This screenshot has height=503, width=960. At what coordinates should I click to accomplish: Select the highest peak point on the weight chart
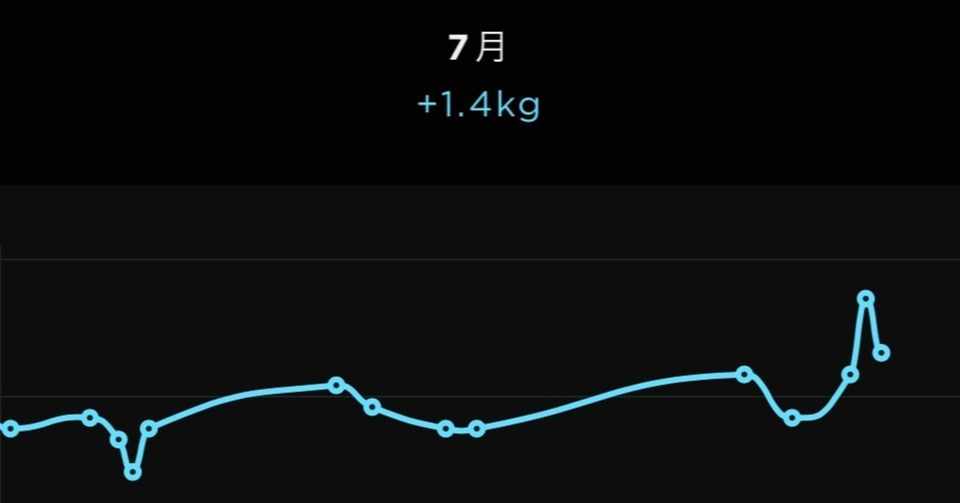866,298
